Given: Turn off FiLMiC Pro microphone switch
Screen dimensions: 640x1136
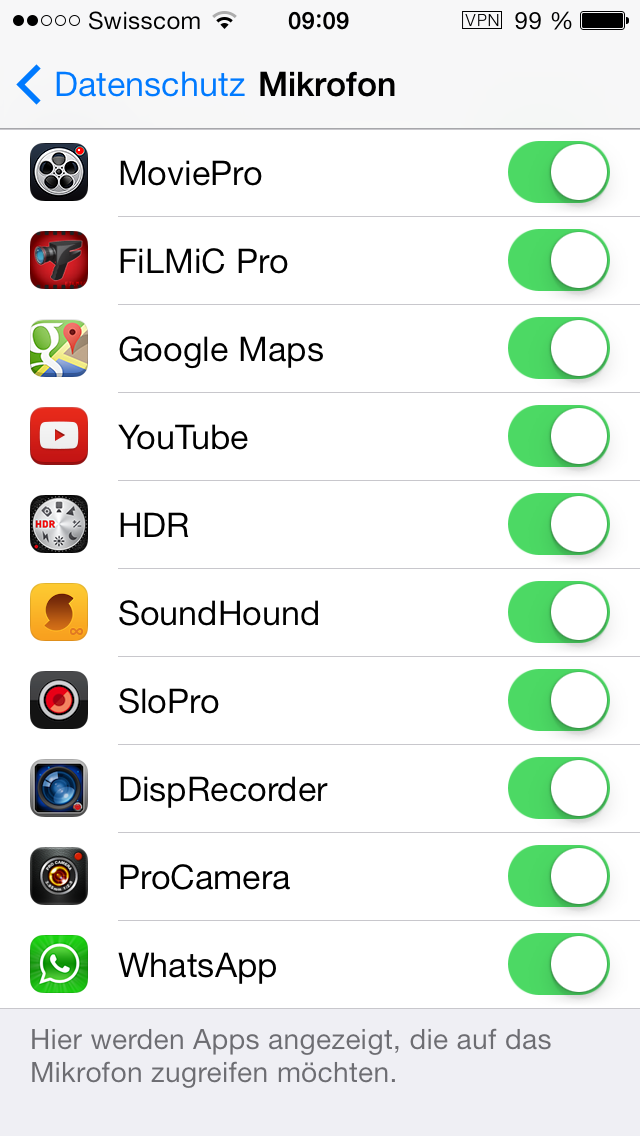Looking at the screenshot, I should [559, 260].
